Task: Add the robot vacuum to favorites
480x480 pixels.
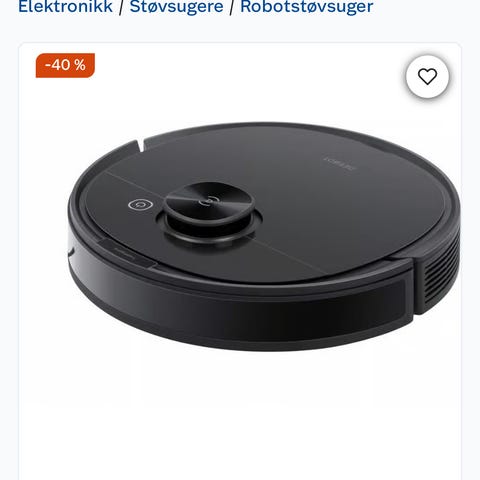Action: [427, 77]
